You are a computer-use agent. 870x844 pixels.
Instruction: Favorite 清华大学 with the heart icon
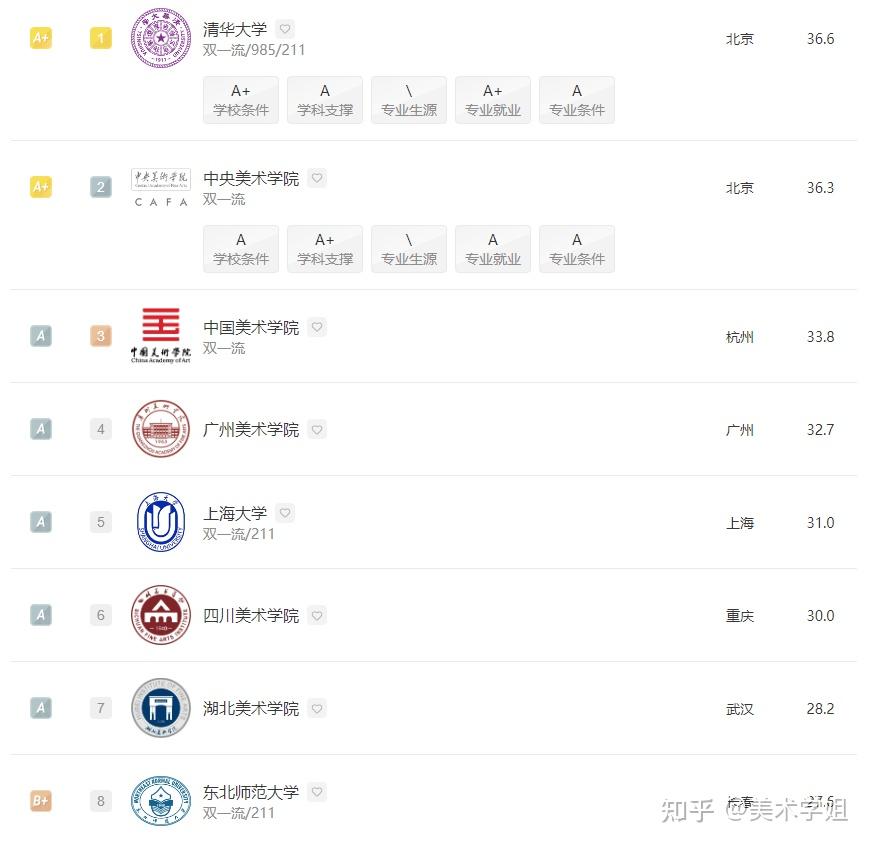285,30
